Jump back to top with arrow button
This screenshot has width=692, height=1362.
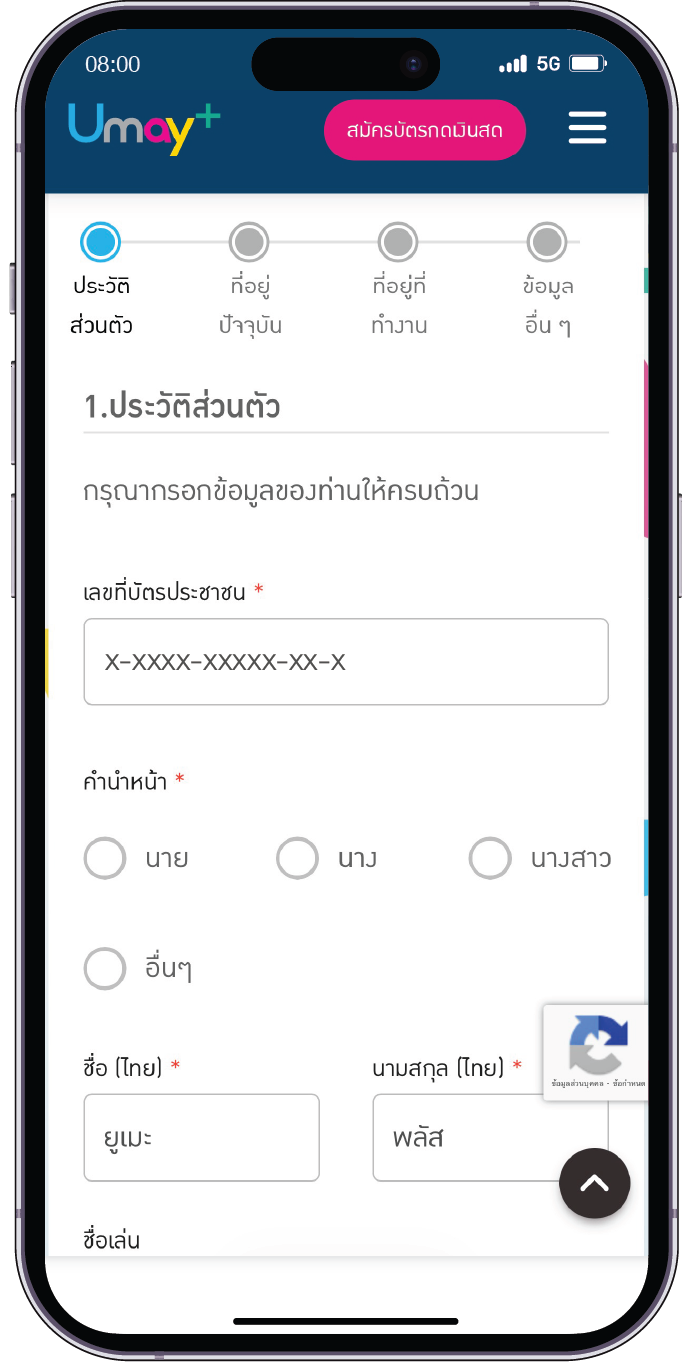click(594, 1183)
